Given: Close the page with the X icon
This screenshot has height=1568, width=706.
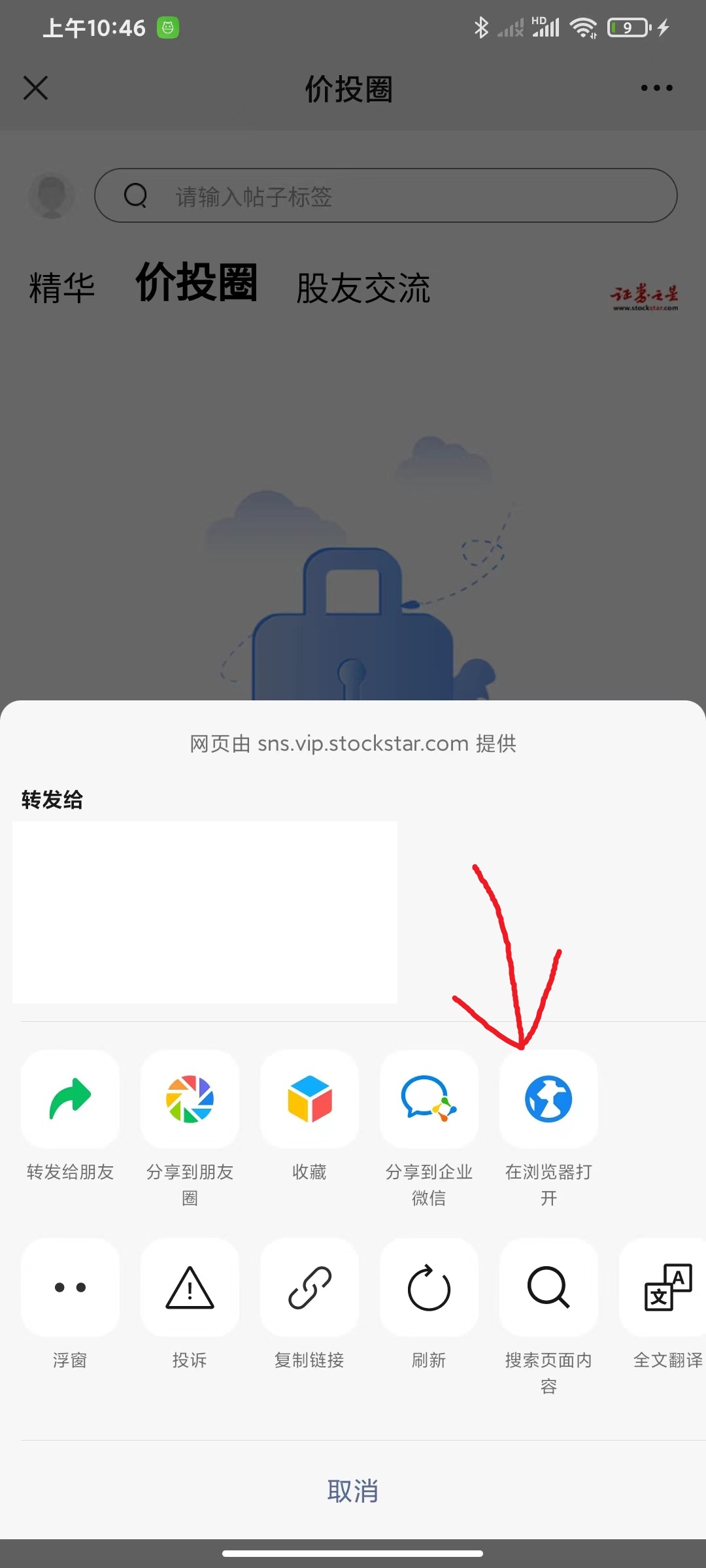Looking at the screenshot, I should 36,88.
